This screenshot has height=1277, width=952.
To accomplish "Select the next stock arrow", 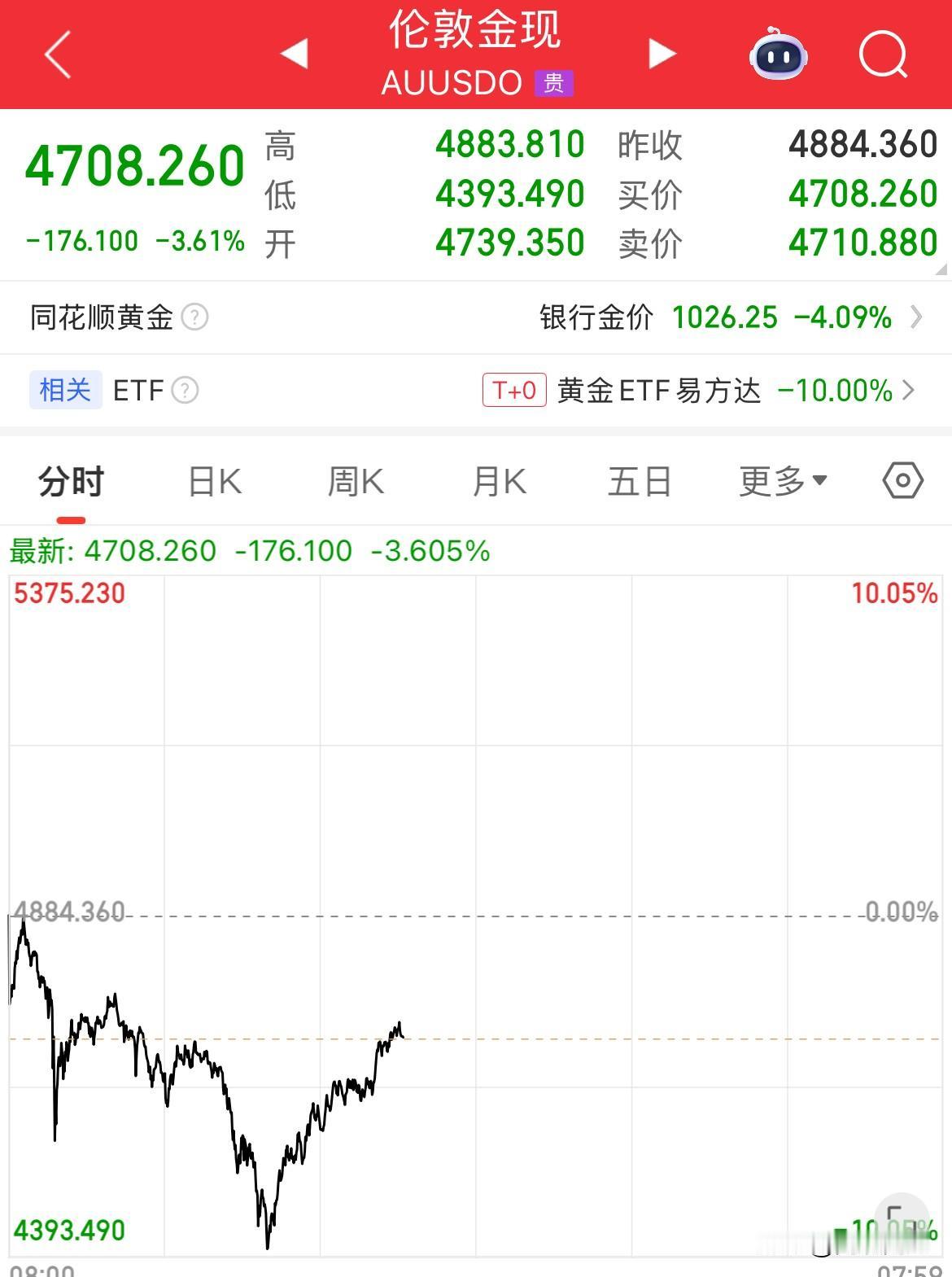I will click(662, 53).
